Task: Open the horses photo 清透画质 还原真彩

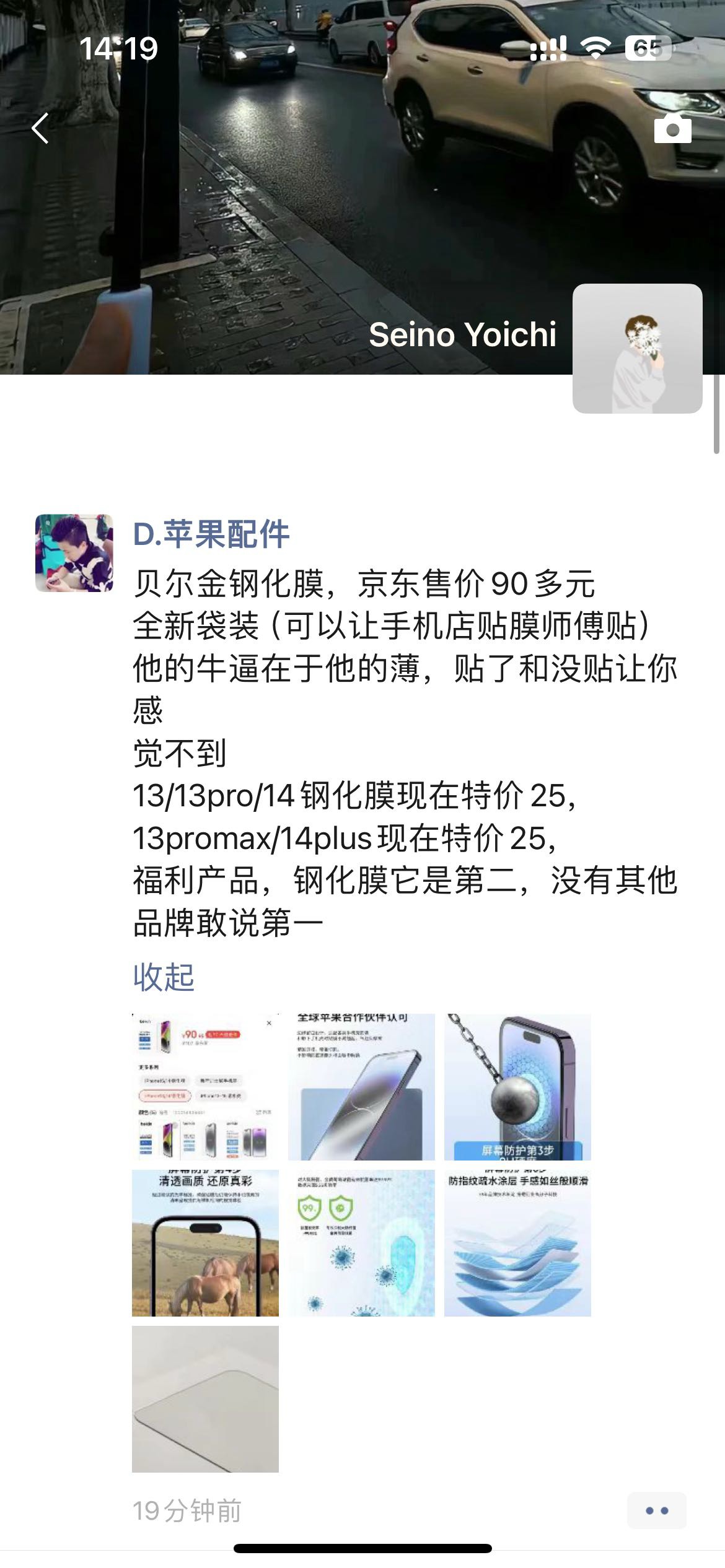Action: [205, 1243]
